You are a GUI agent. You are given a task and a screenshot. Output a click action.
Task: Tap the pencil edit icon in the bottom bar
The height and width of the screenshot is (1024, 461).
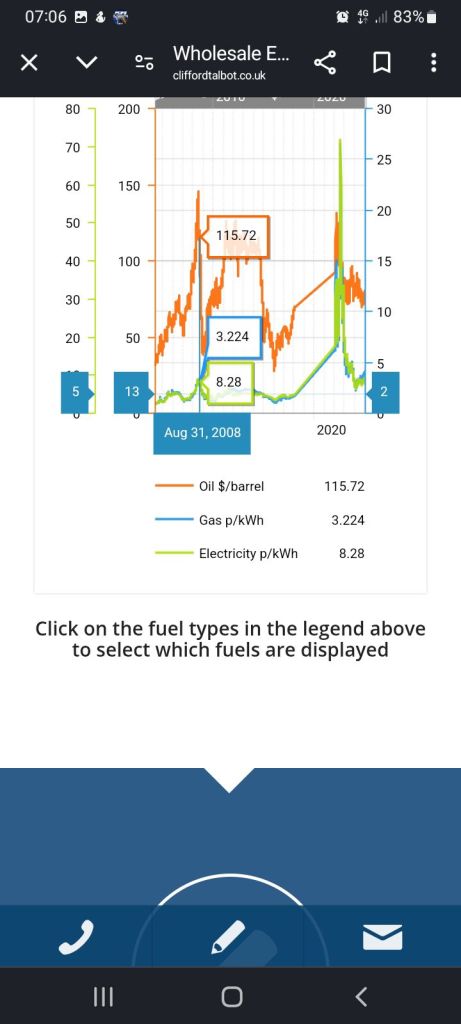[230, 938]
